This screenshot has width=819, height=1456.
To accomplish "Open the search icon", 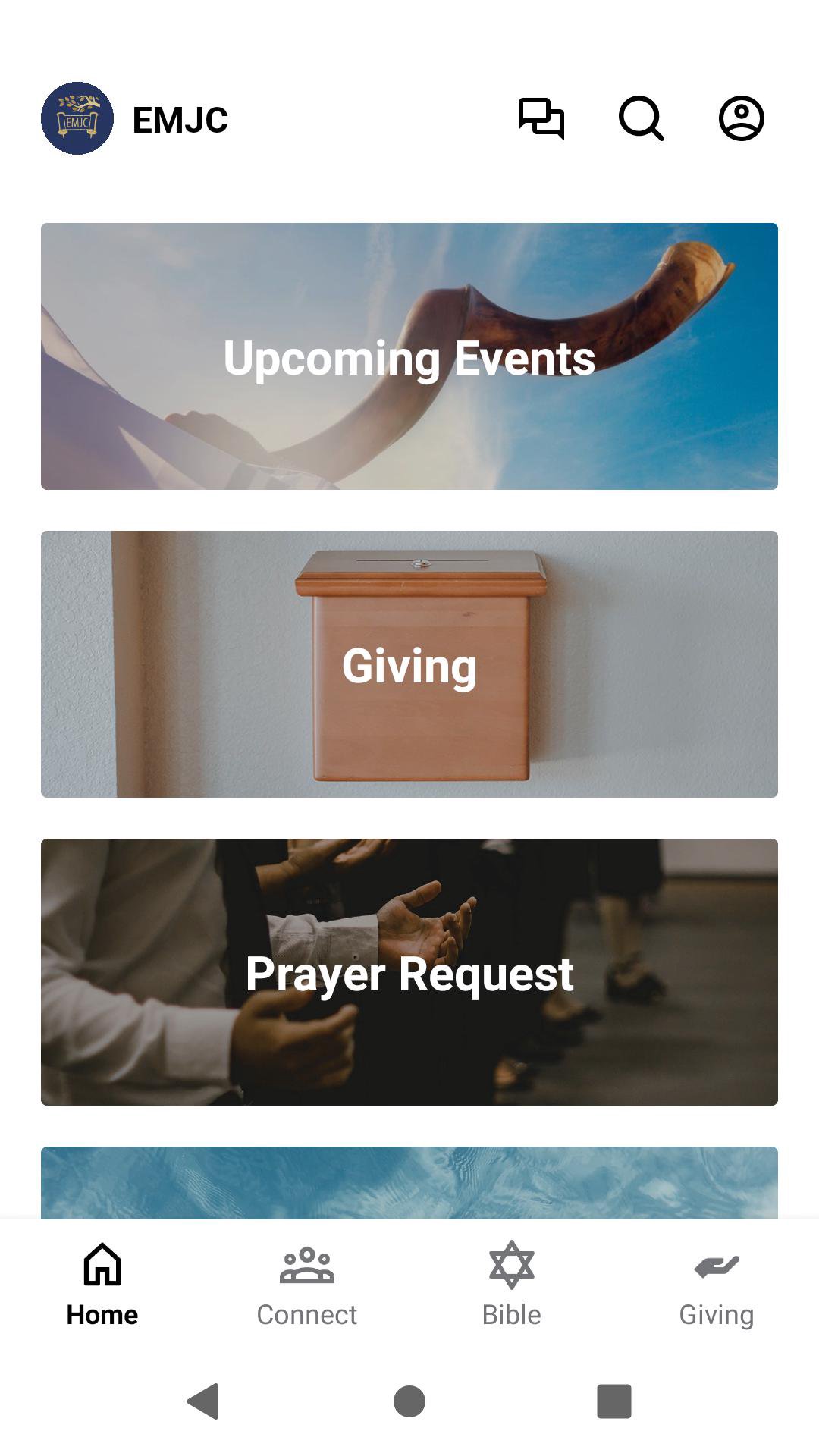I will point(642,118).
